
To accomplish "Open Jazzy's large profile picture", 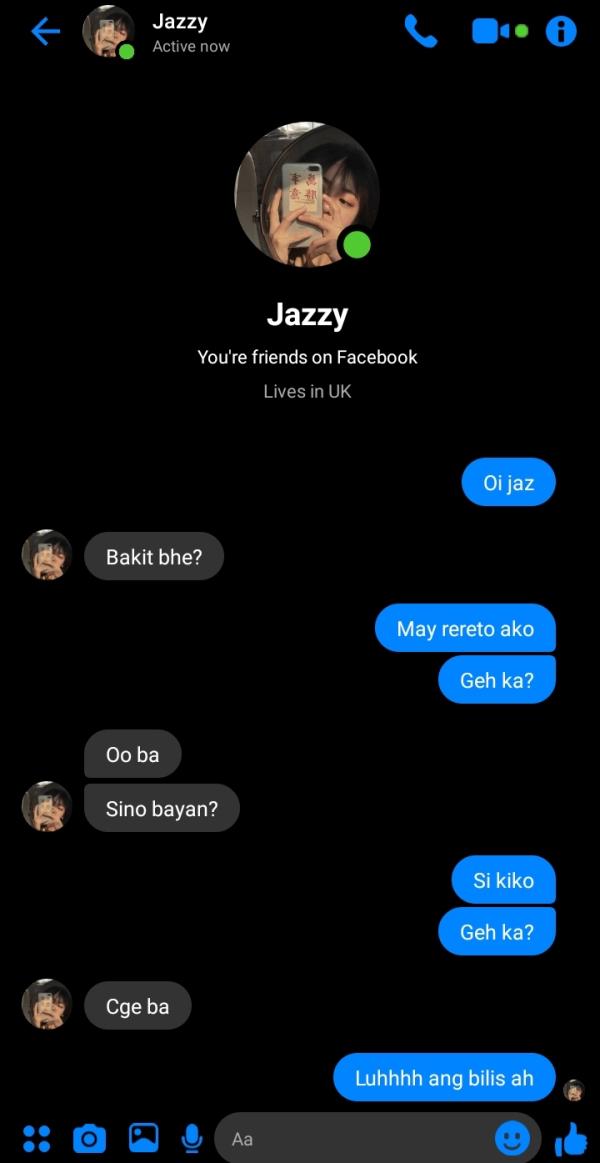I will point(307,194).
